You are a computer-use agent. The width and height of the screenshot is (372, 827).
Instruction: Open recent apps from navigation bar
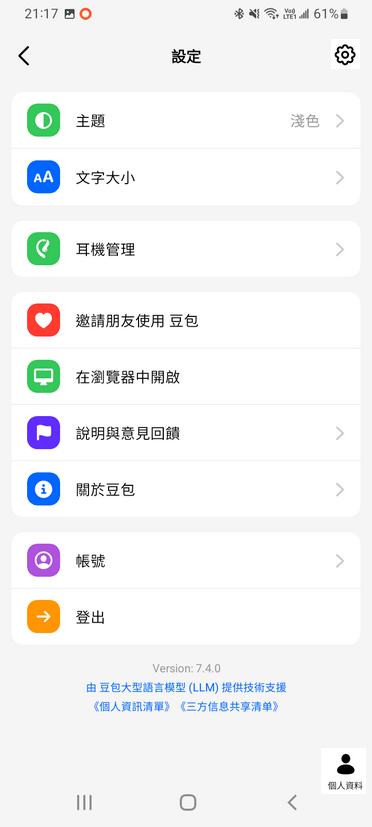click(84, 802)
